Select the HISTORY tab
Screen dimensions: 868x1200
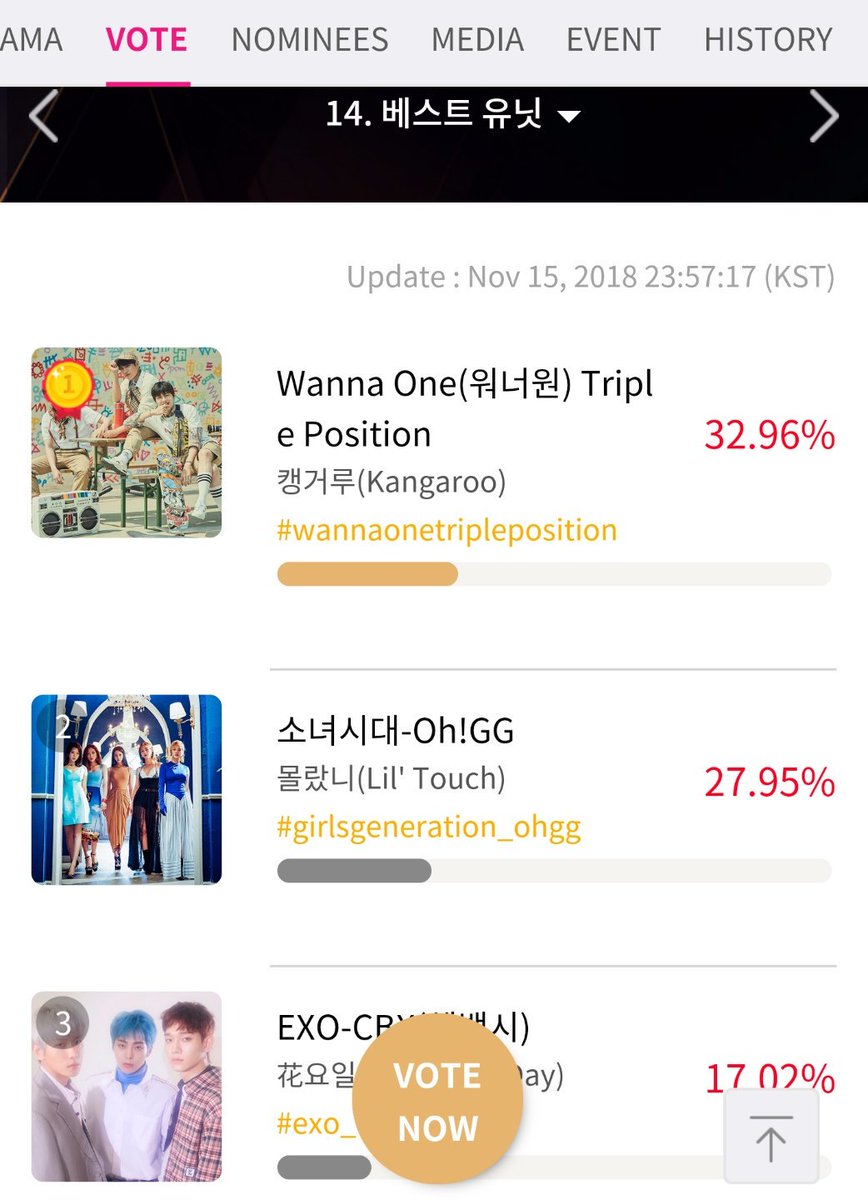pos(768,40)
